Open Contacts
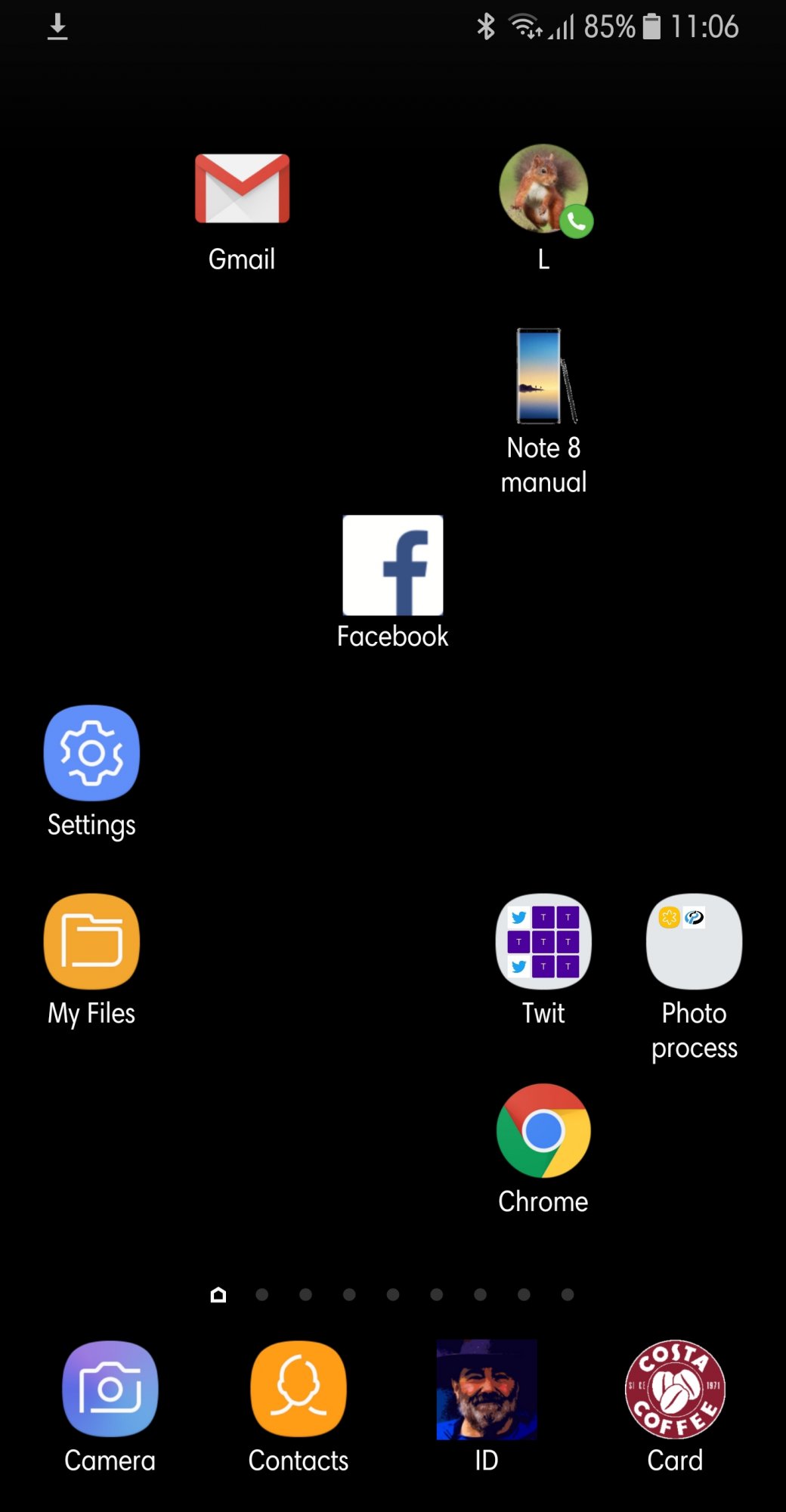The width and height of the screenshot is (786, 1512). (299, 1390)
